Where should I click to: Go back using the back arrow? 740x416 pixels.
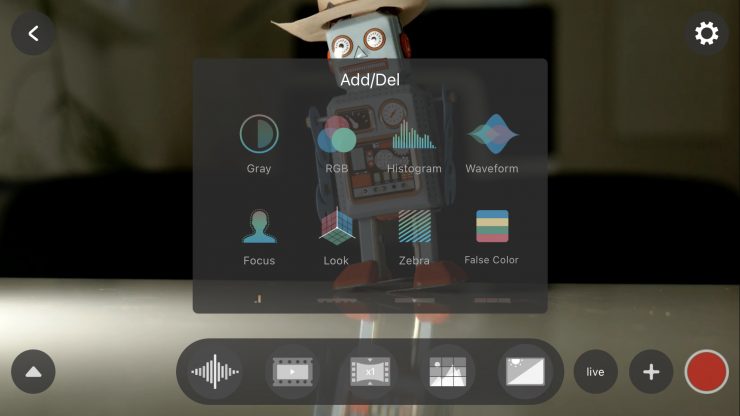pos(33,34)
